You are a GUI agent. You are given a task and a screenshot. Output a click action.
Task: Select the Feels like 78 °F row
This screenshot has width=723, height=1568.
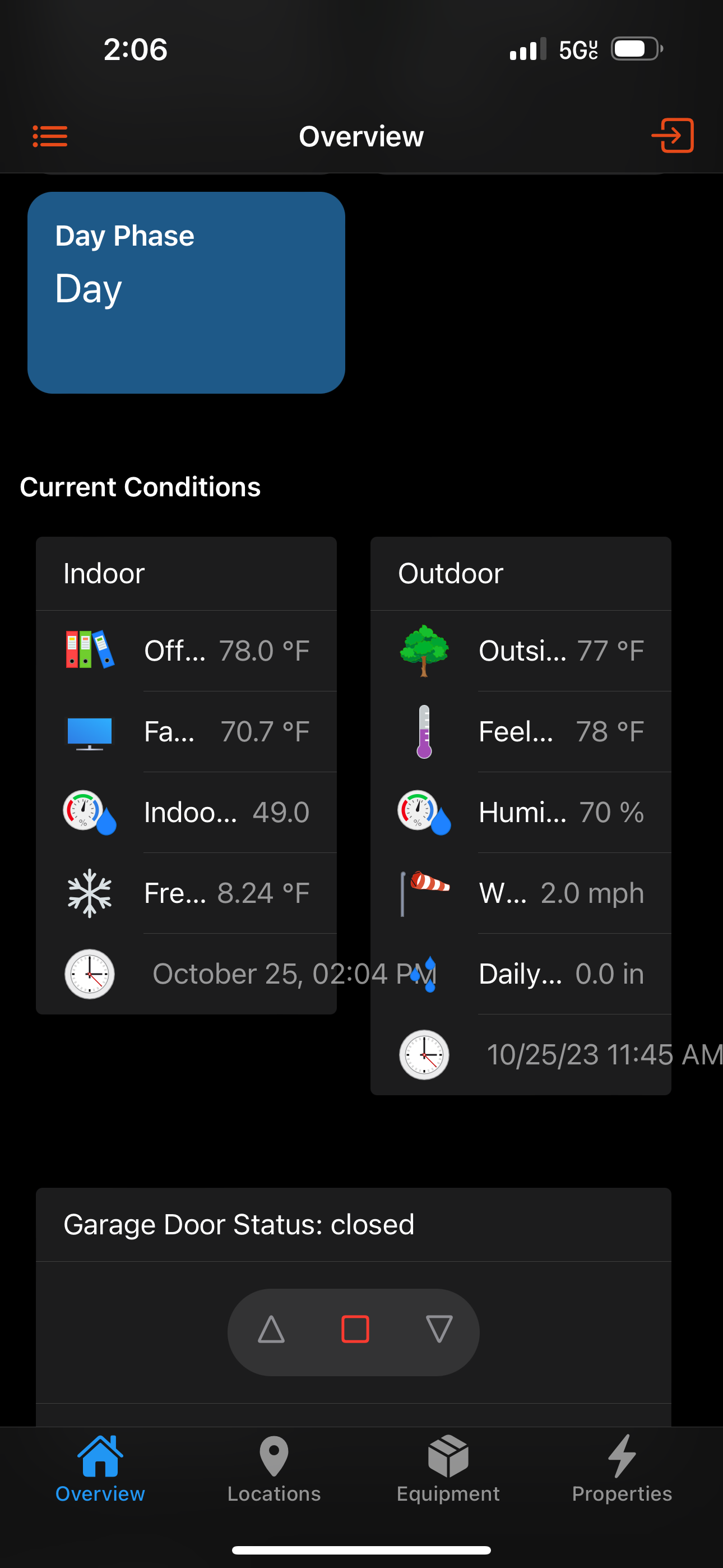[x=521, y=732]
